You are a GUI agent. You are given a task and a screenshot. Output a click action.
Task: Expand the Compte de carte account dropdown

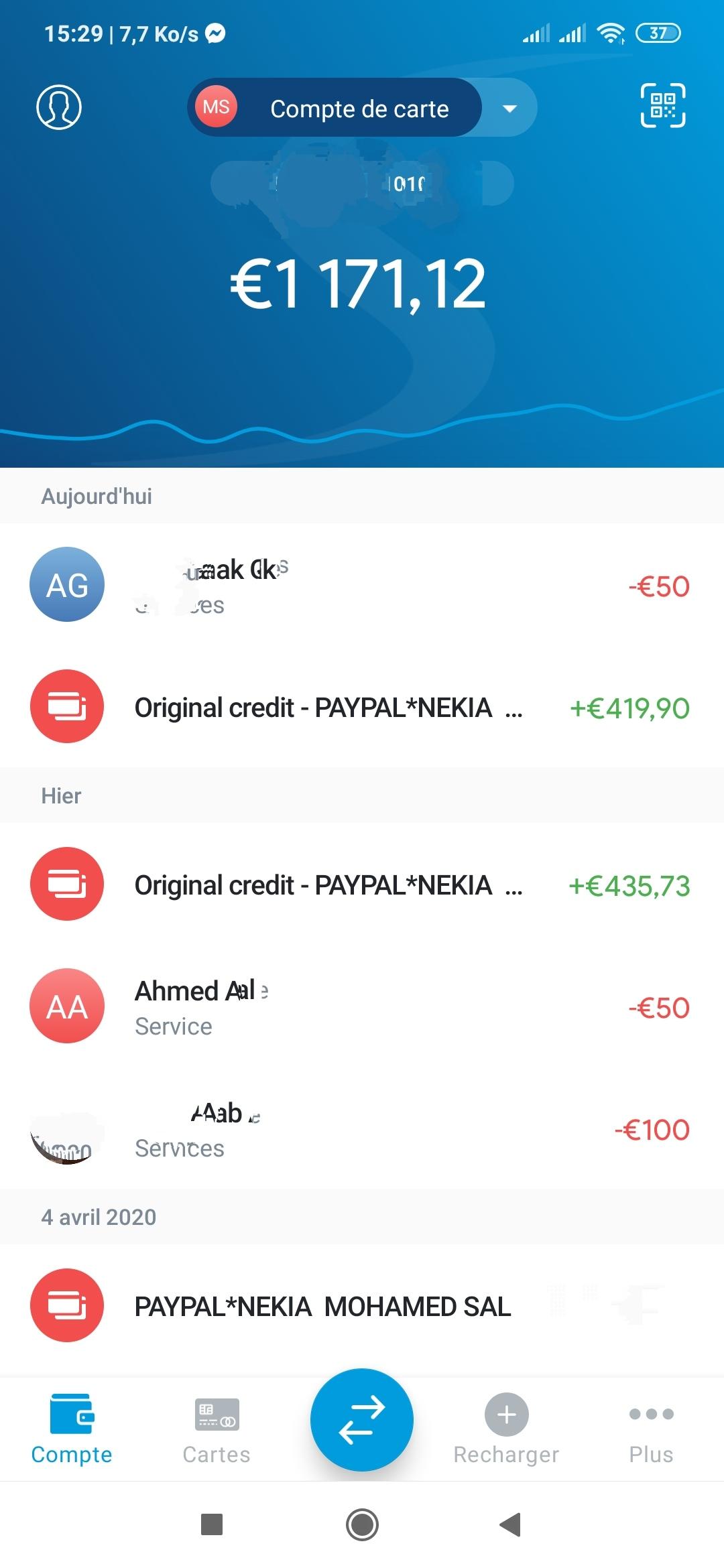(509, 108)
